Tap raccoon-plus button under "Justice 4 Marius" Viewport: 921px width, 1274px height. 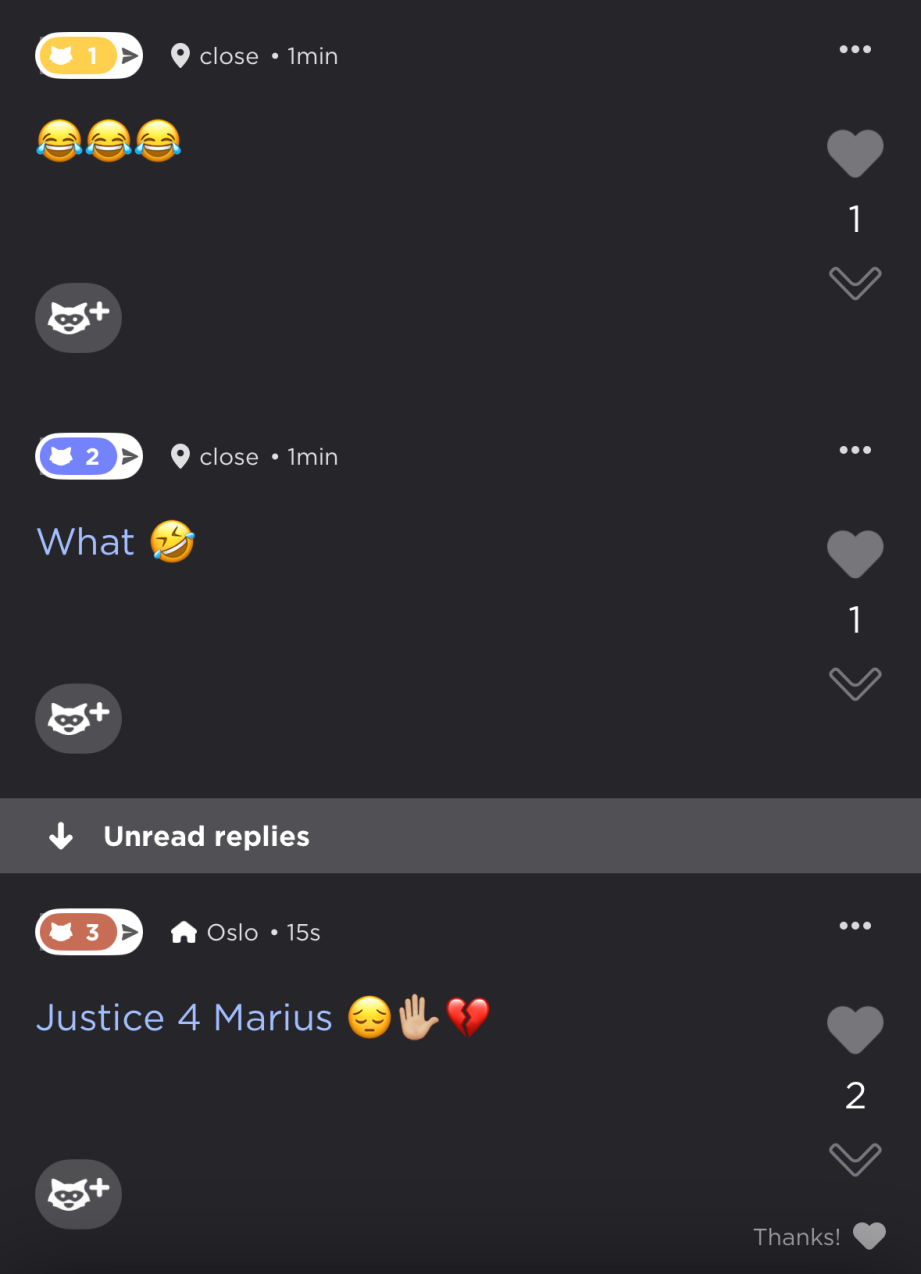78,1194
